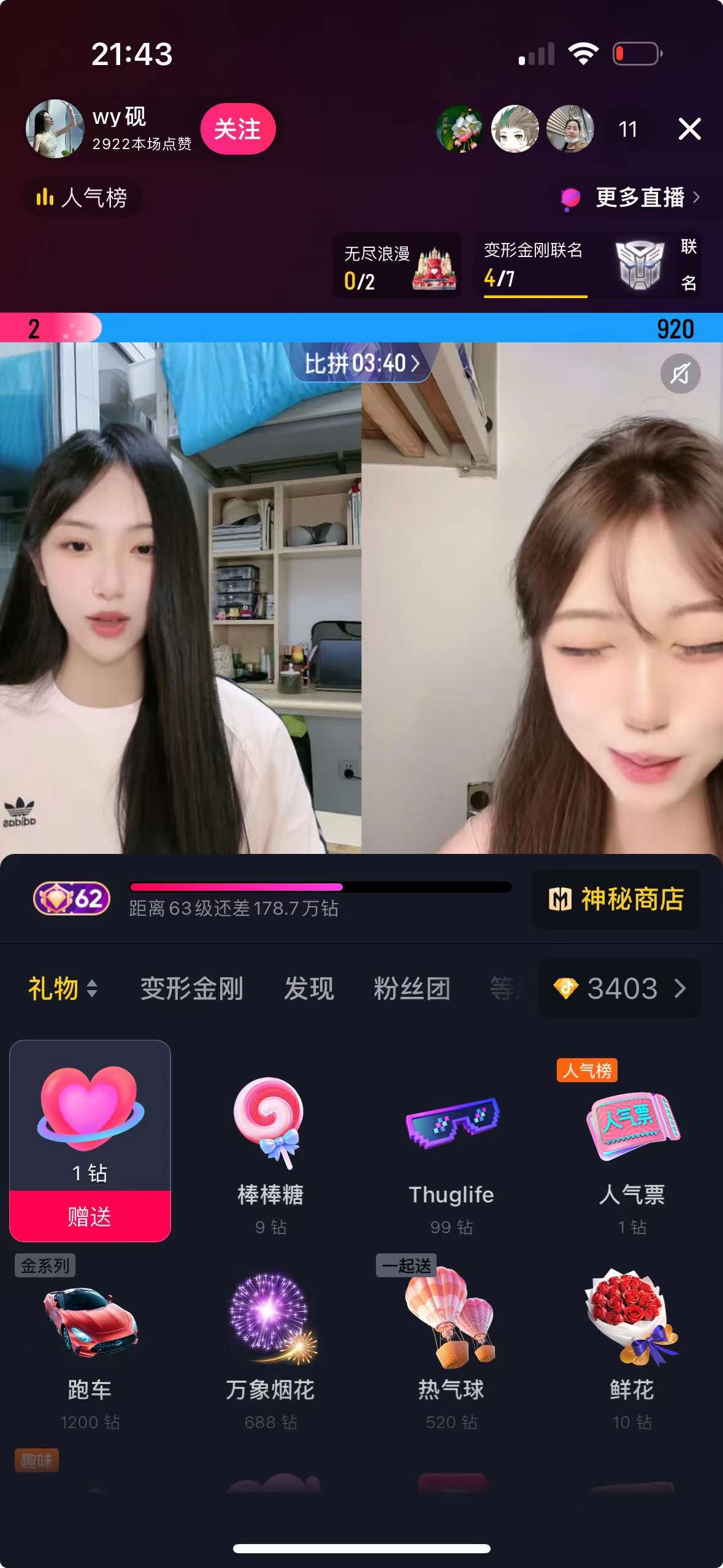
Task: Close the live stream with X
Action: point(689,129)
